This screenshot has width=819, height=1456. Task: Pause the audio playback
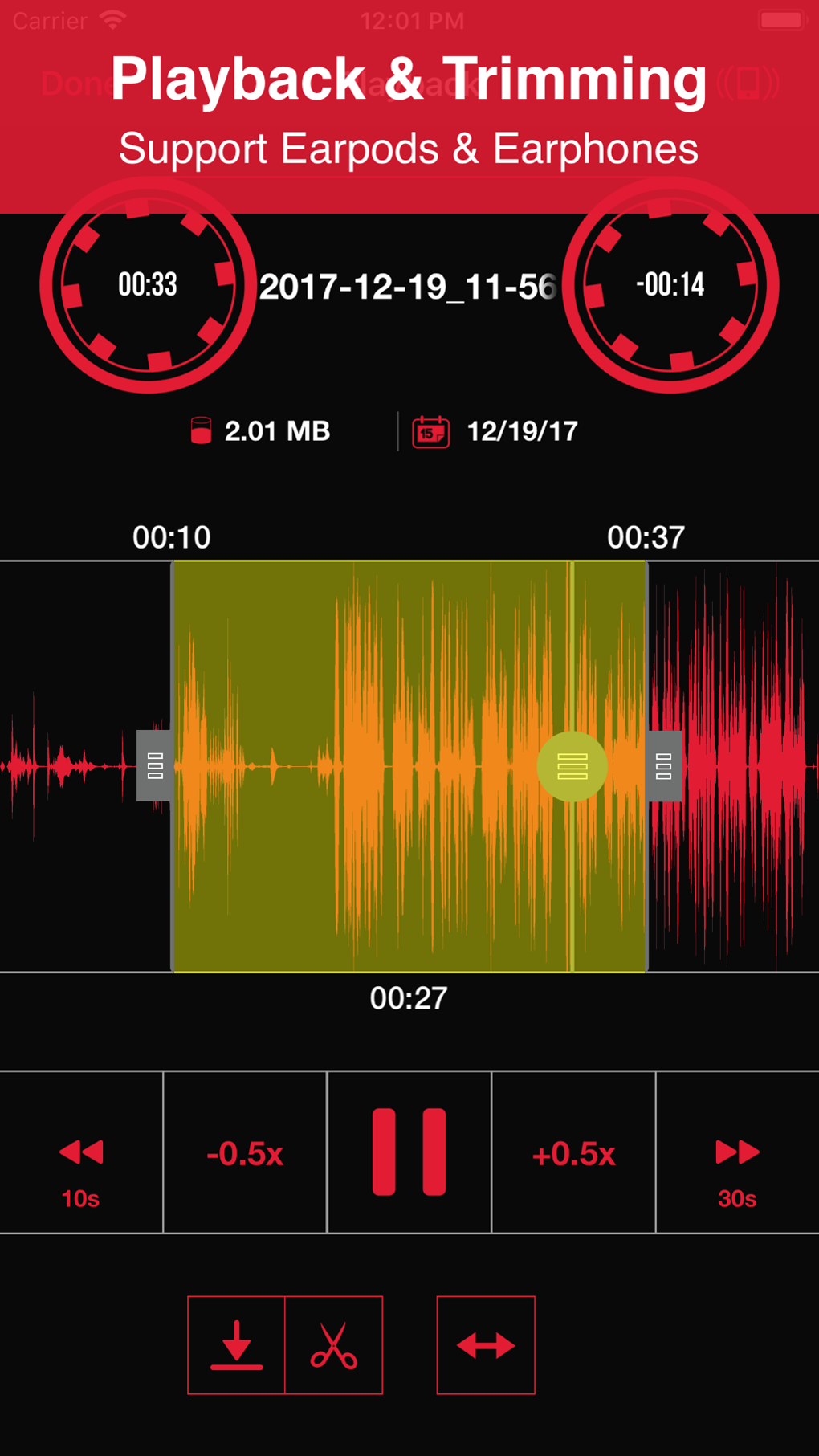tap(409, 1152)
